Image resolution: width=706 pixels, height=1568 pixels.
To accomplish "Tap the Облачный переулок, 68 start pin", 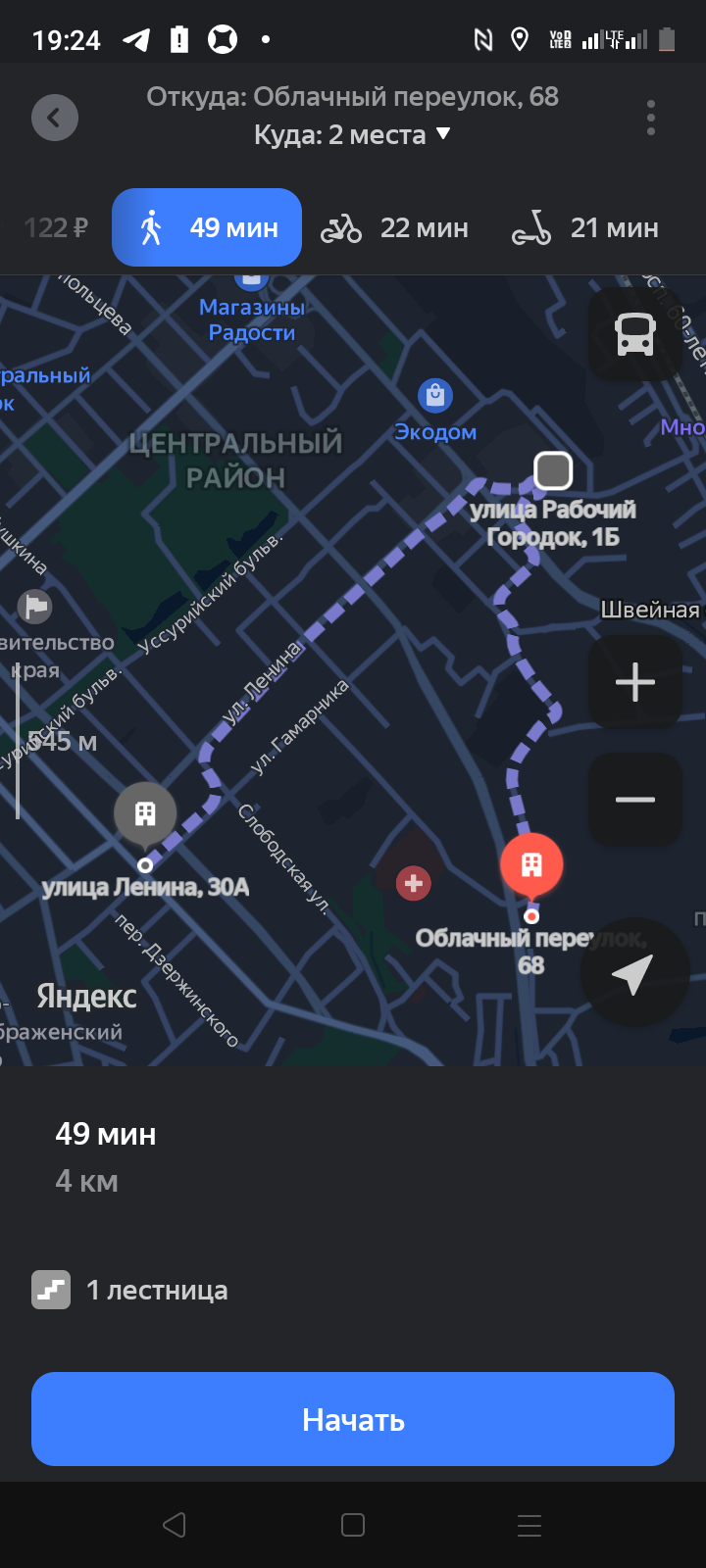I will pyautogui.click(x=531, y=866).
